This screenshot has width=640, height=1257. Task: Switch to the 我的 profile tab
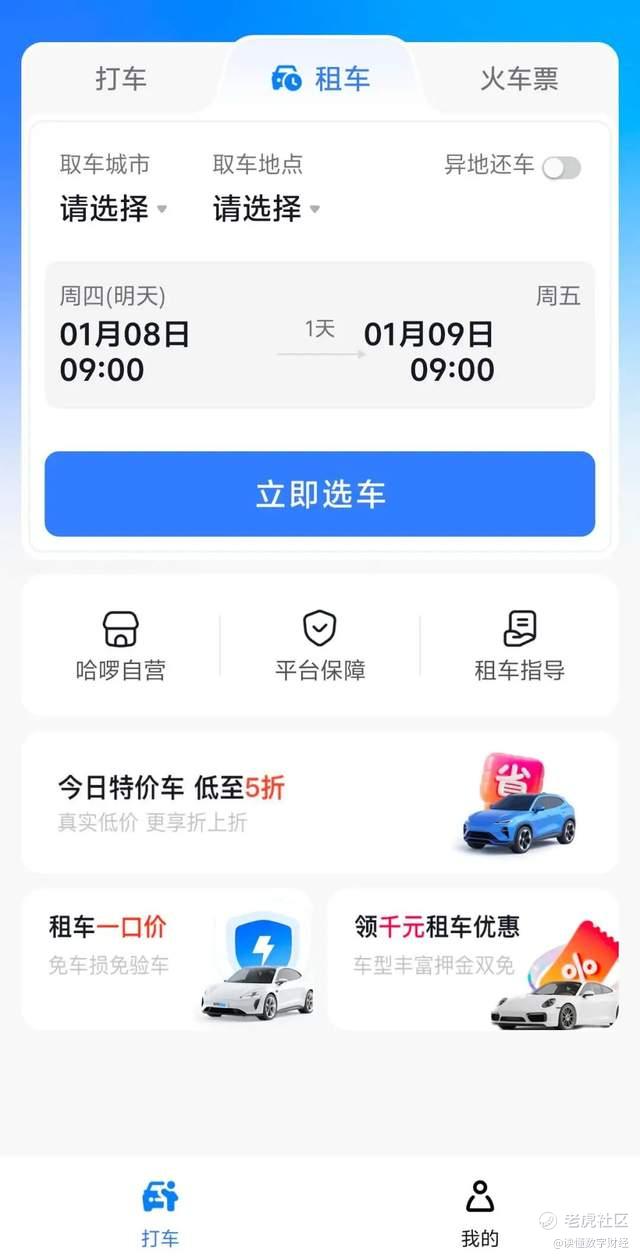(480, 1211)
